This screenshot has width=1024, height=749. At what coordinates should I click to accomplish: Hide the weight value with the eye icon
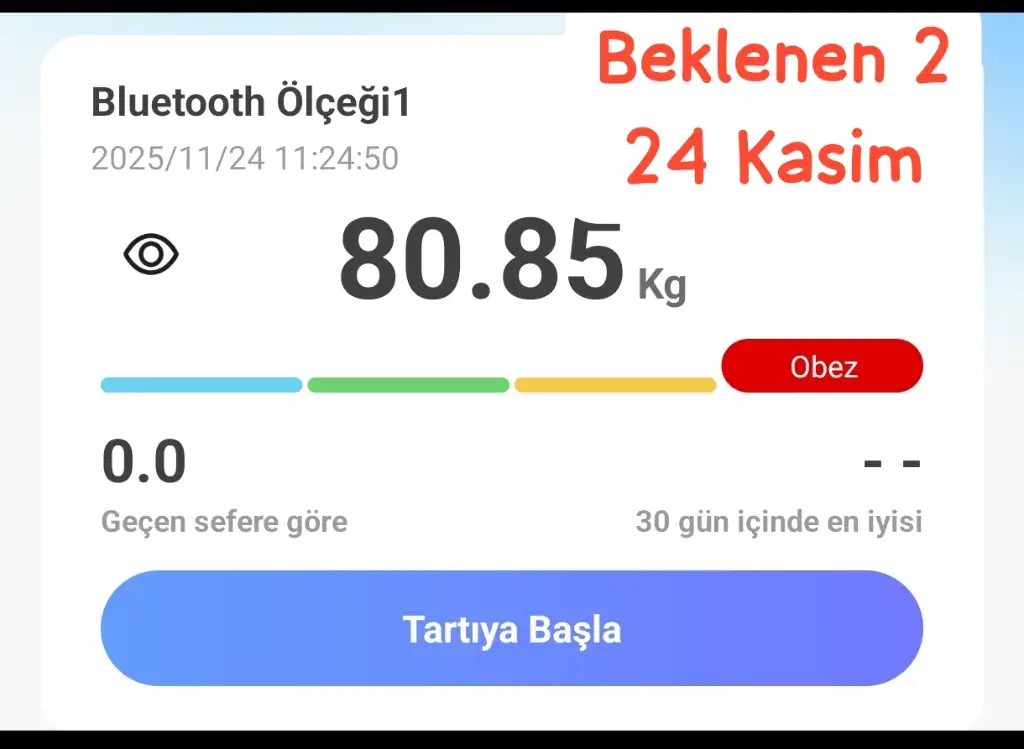pos(151,255)
